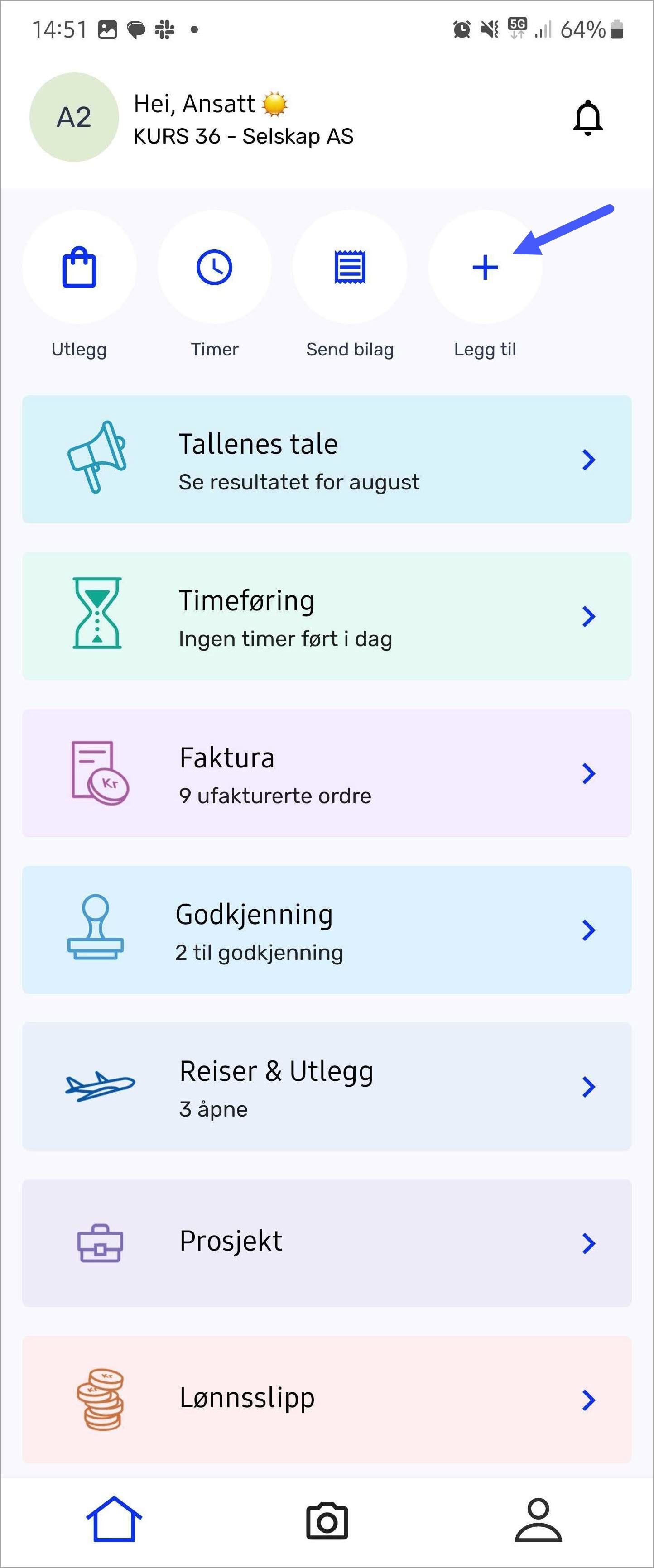Tap KURS 36 - Selskap AS company name
This screenshot has height=1568, width=654.
point(243,136)
